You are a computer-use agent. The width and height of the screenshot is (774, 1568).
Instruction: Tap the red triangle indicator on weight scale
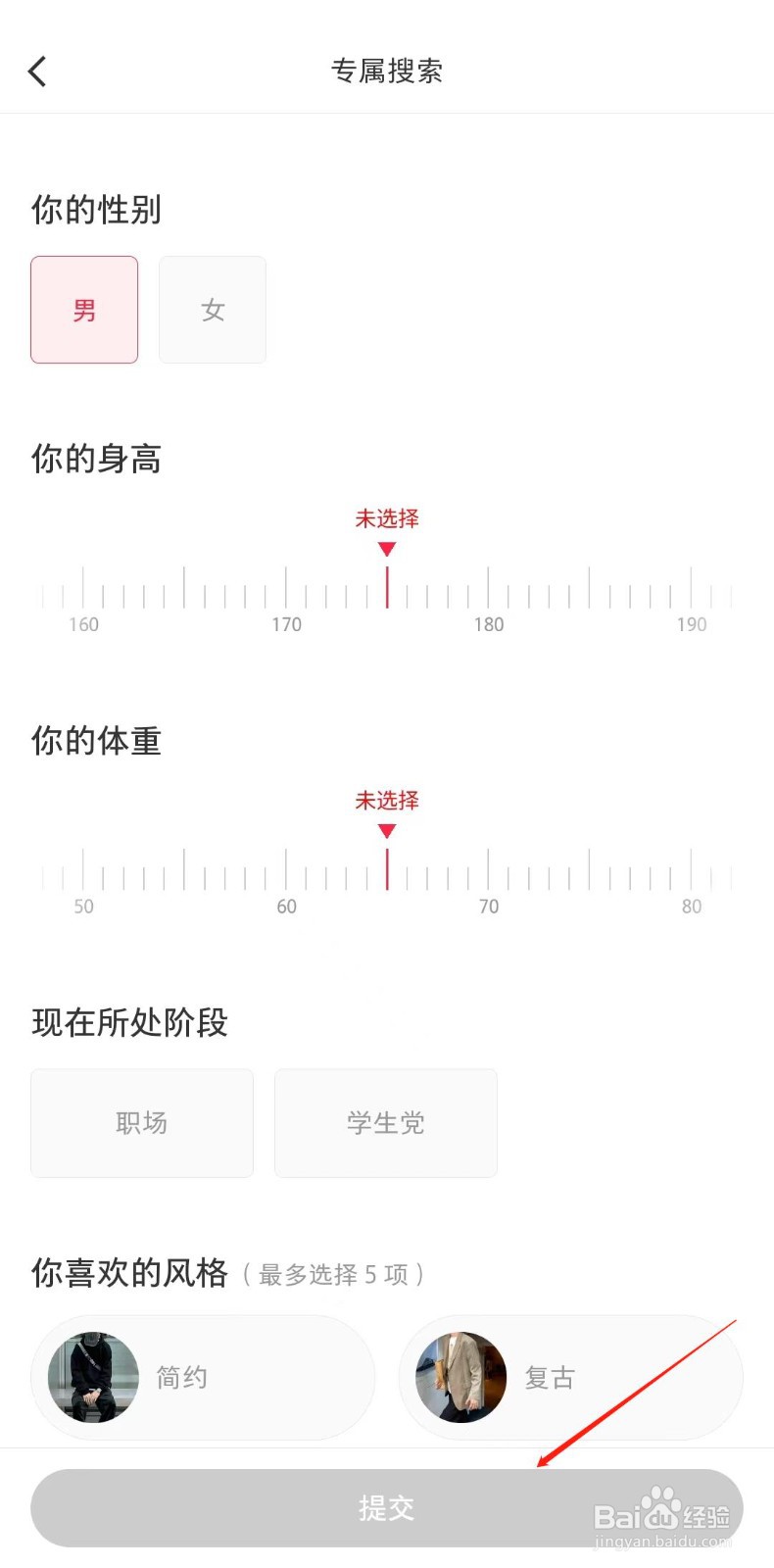[x=386, y=830]
